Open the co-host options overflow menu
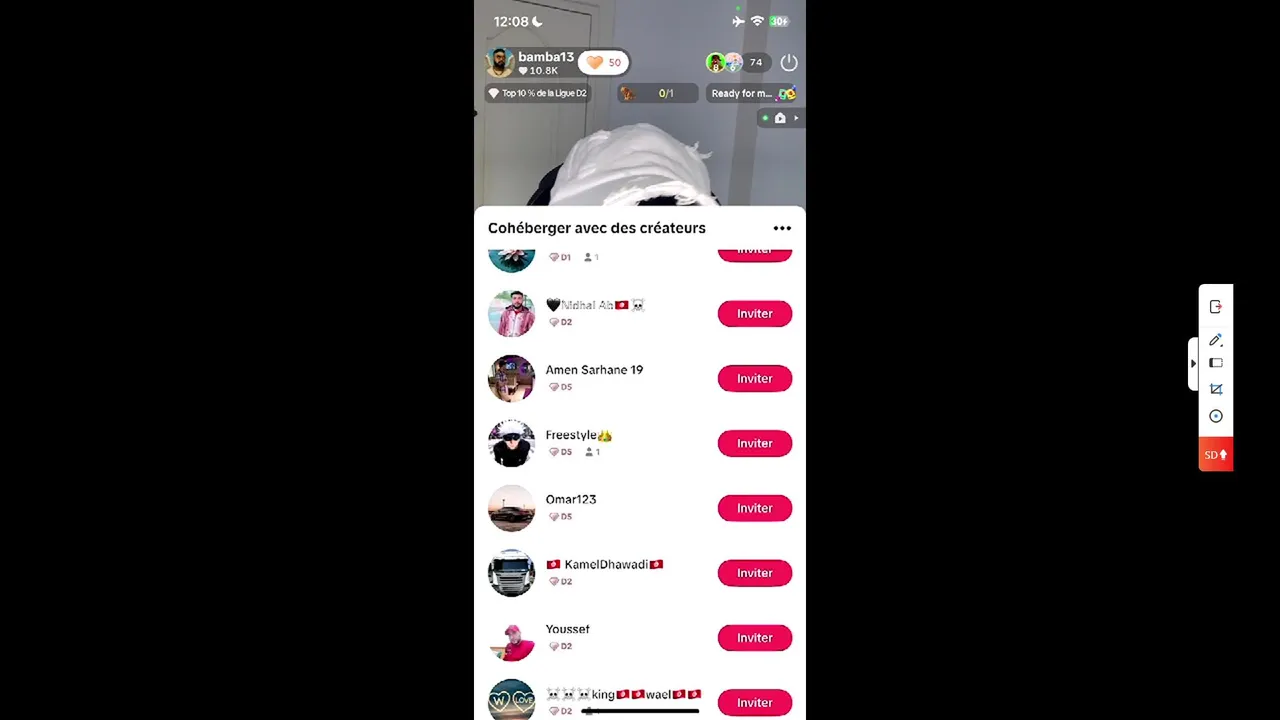Screen dimensions: 1280x720 pyautogui.click(x=782, y=228)
